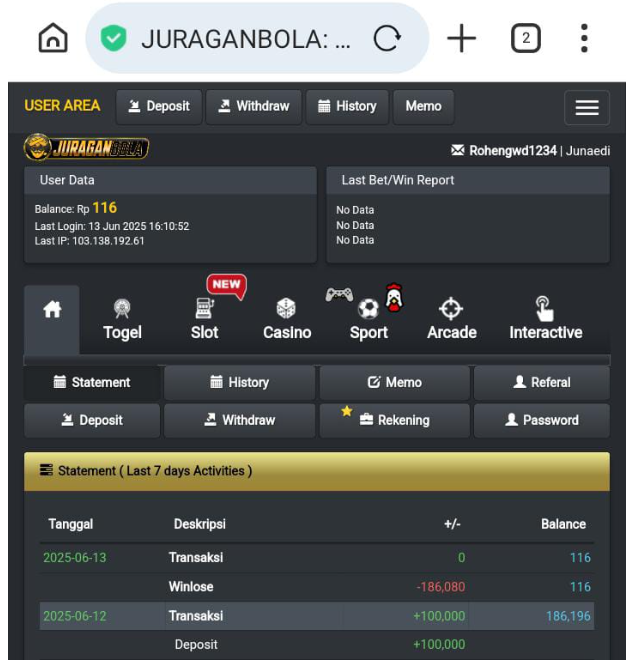Image resolution: width=636 pixels, height=666 pixels.
Task: Open the tab switcher
Action: (x=525, y=39)
